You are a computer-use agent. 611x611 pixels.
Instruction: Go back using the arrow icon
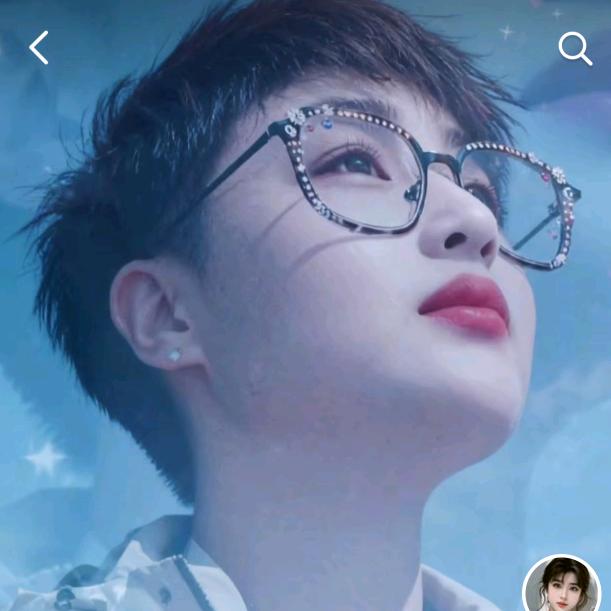39,47
